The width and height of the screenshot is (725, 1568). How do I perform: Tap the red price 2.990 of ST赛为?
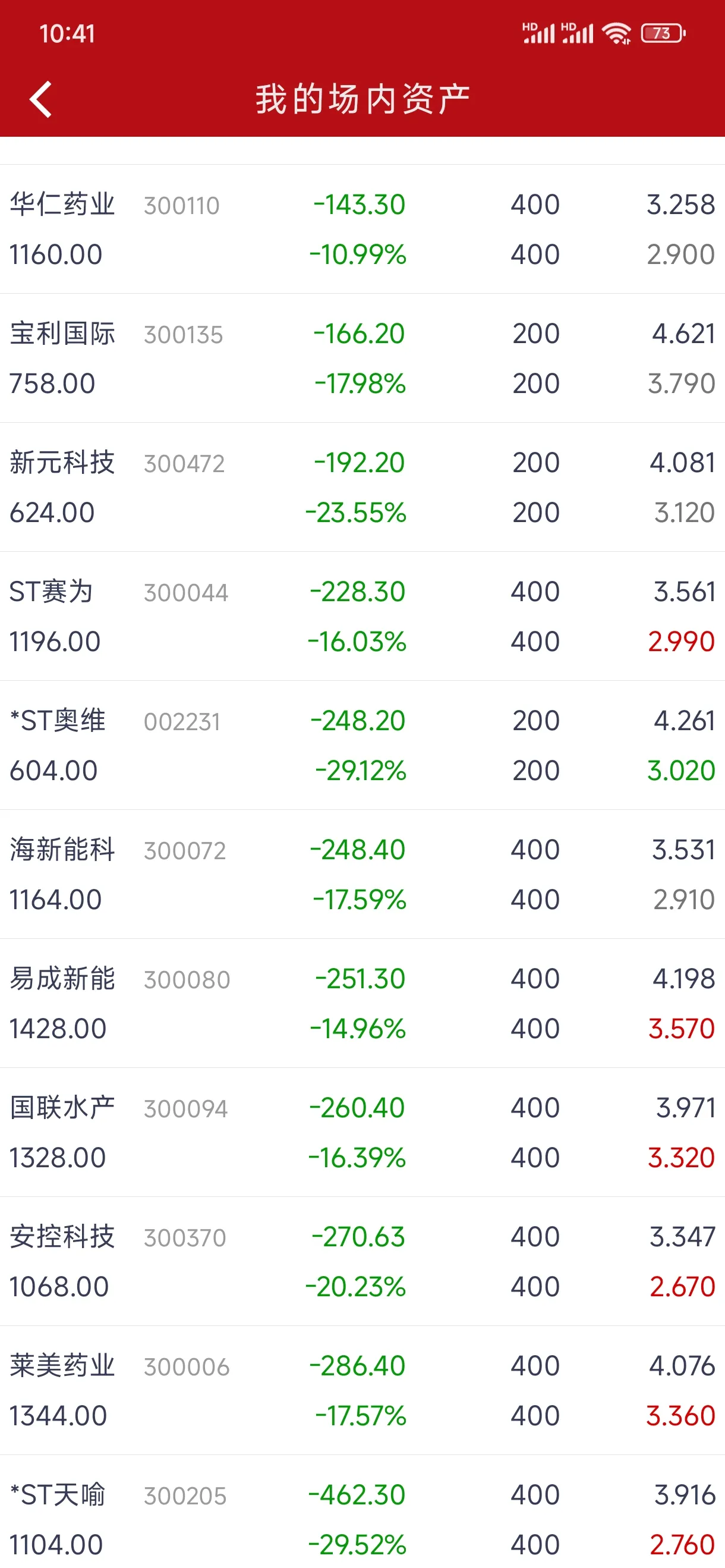pos(681,641)
